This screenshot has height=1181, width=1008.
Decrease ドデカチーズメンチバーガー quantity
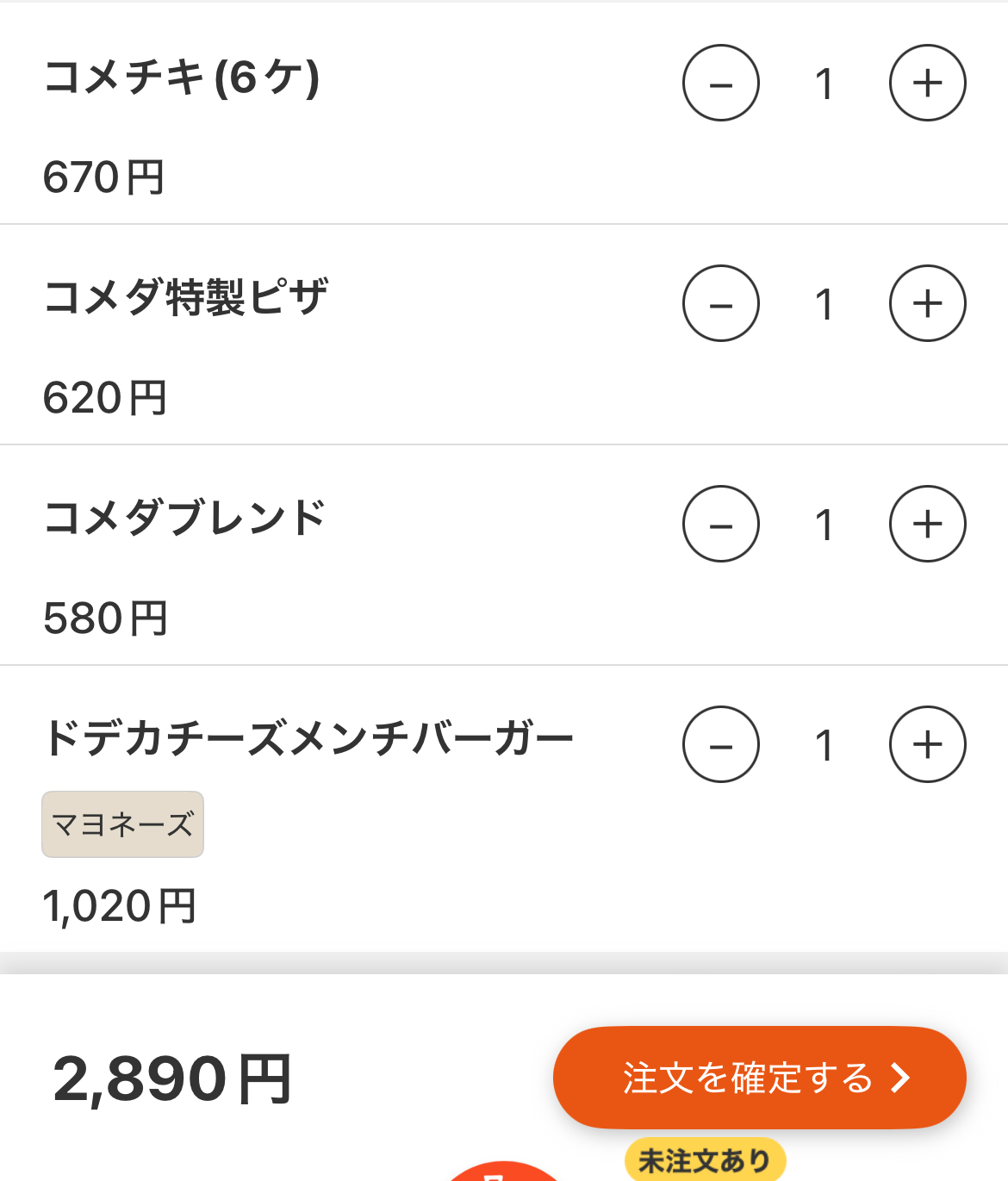point(721,744)
